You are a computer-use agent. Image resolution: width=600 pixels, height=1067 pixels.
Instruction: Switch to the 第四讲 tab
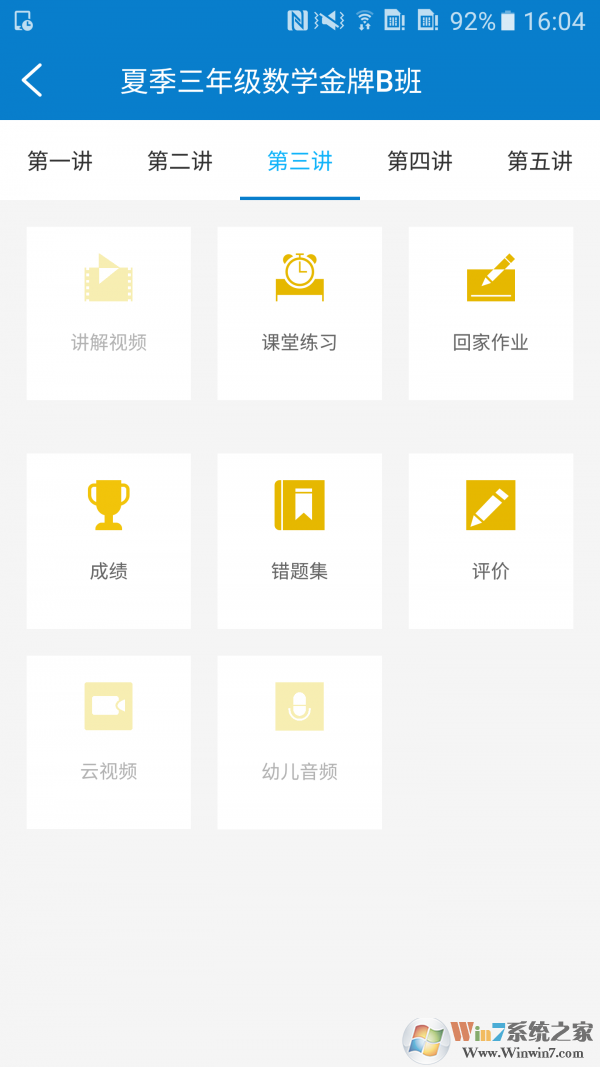coord(420,161)
